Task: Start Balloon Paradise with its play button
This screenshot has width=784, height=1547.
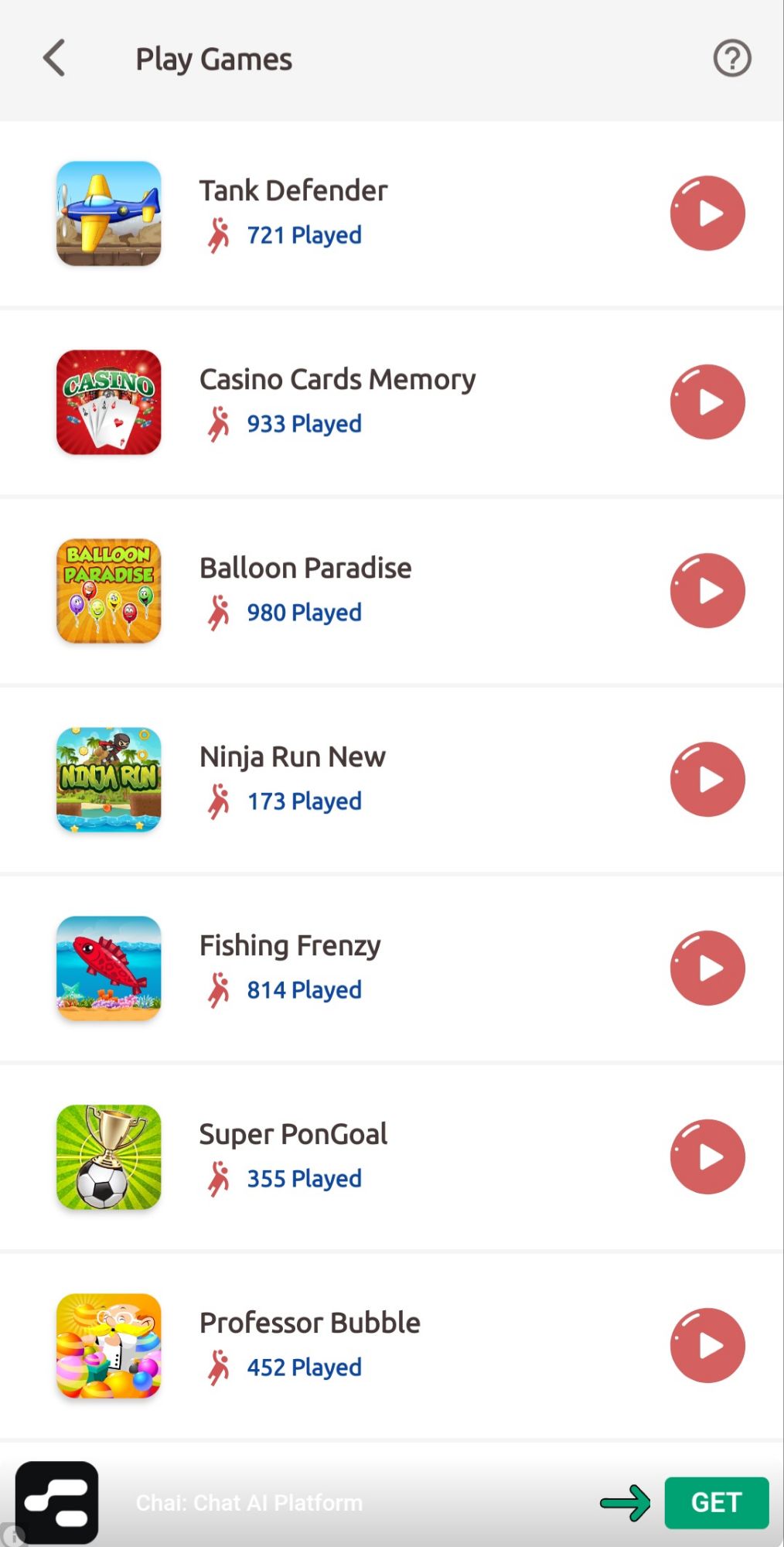Action: 707,590
